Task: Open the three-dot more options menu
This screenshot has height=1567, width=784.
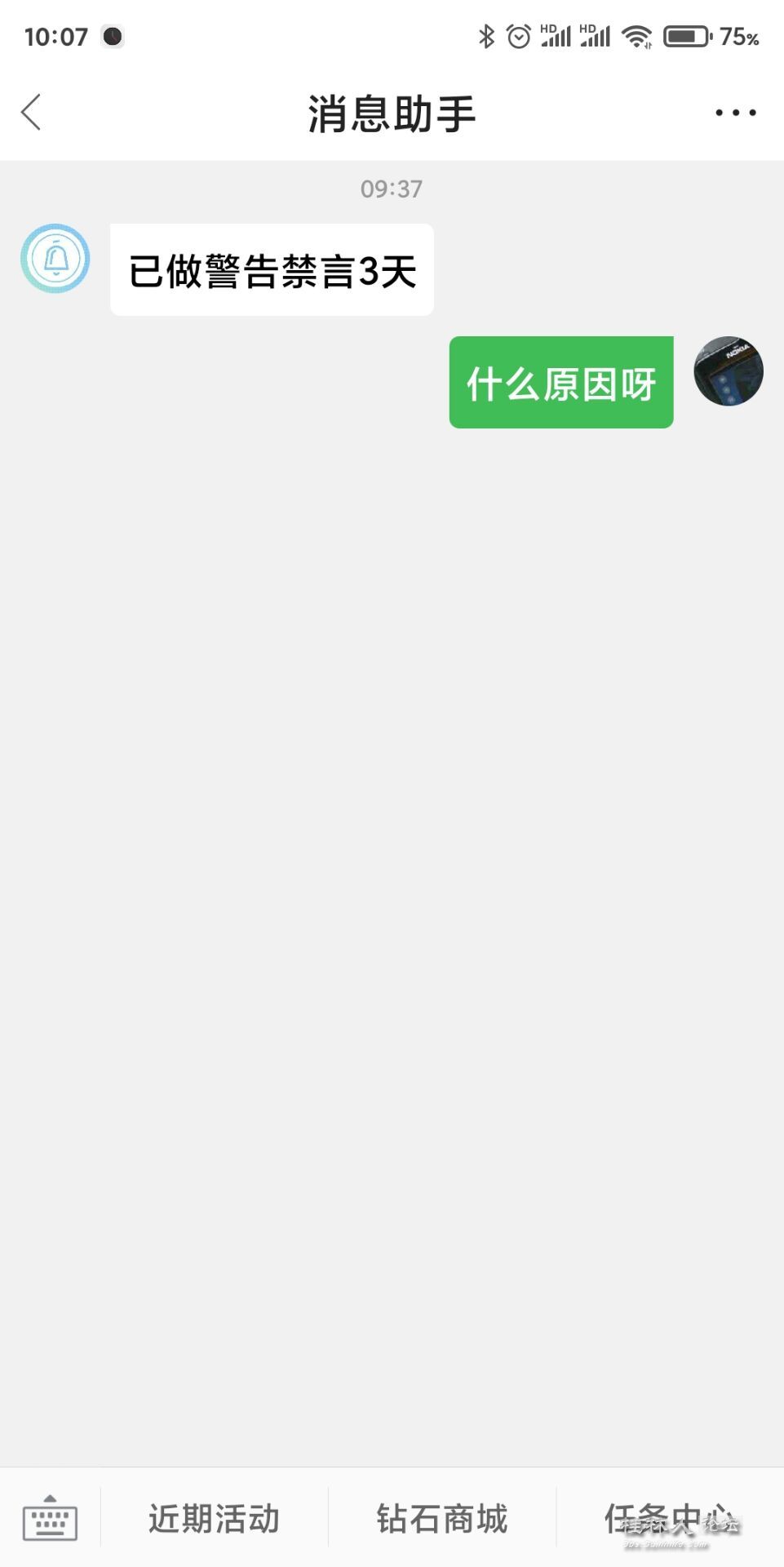Action: [x=735, y=113]
